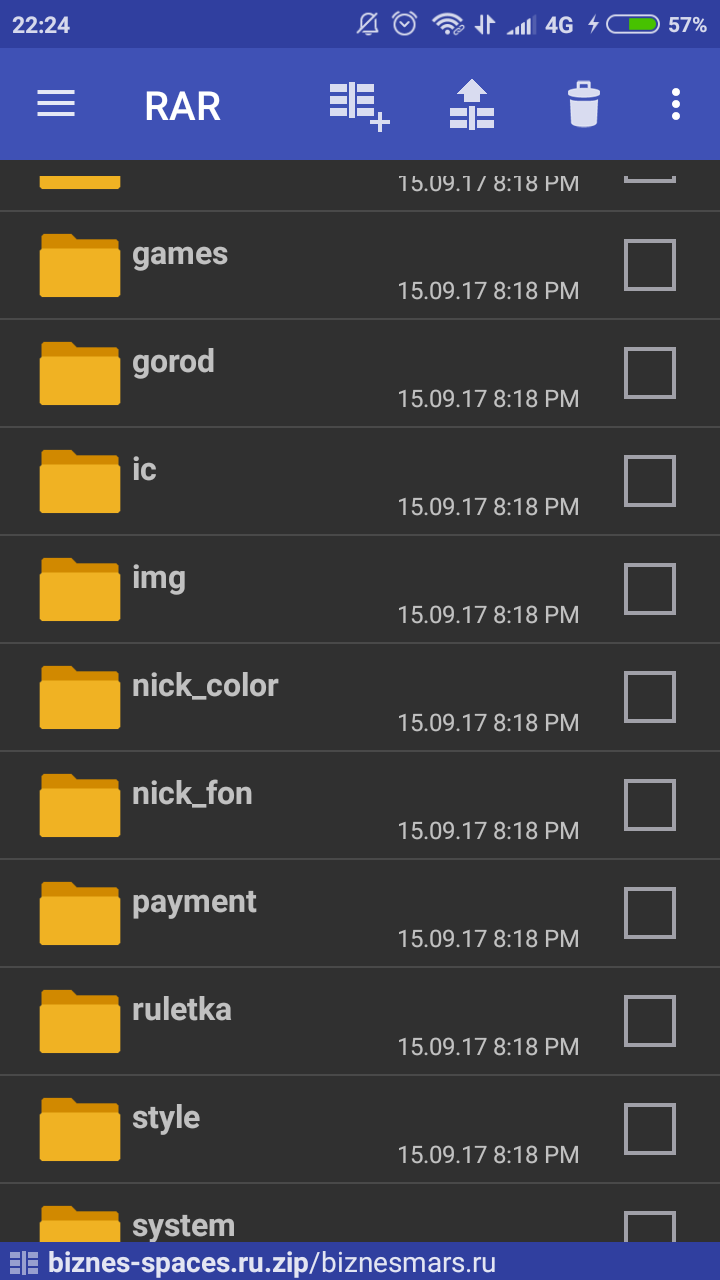Open the three-dot overflow menu
720x1280 pixels.
coord(676,104)
